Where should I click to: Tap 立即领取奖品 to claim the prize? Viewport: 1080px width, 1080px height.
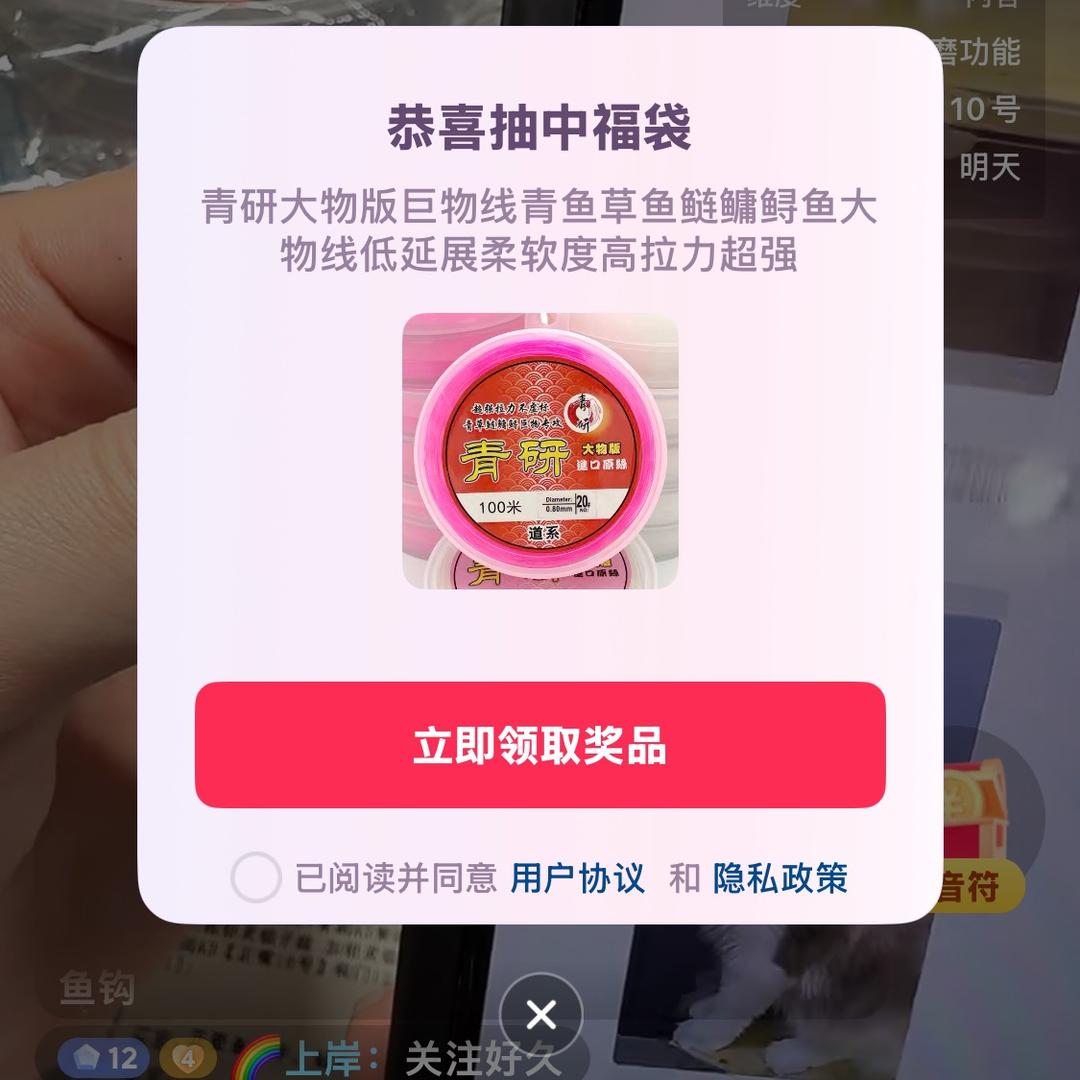[x=540, y=745]
